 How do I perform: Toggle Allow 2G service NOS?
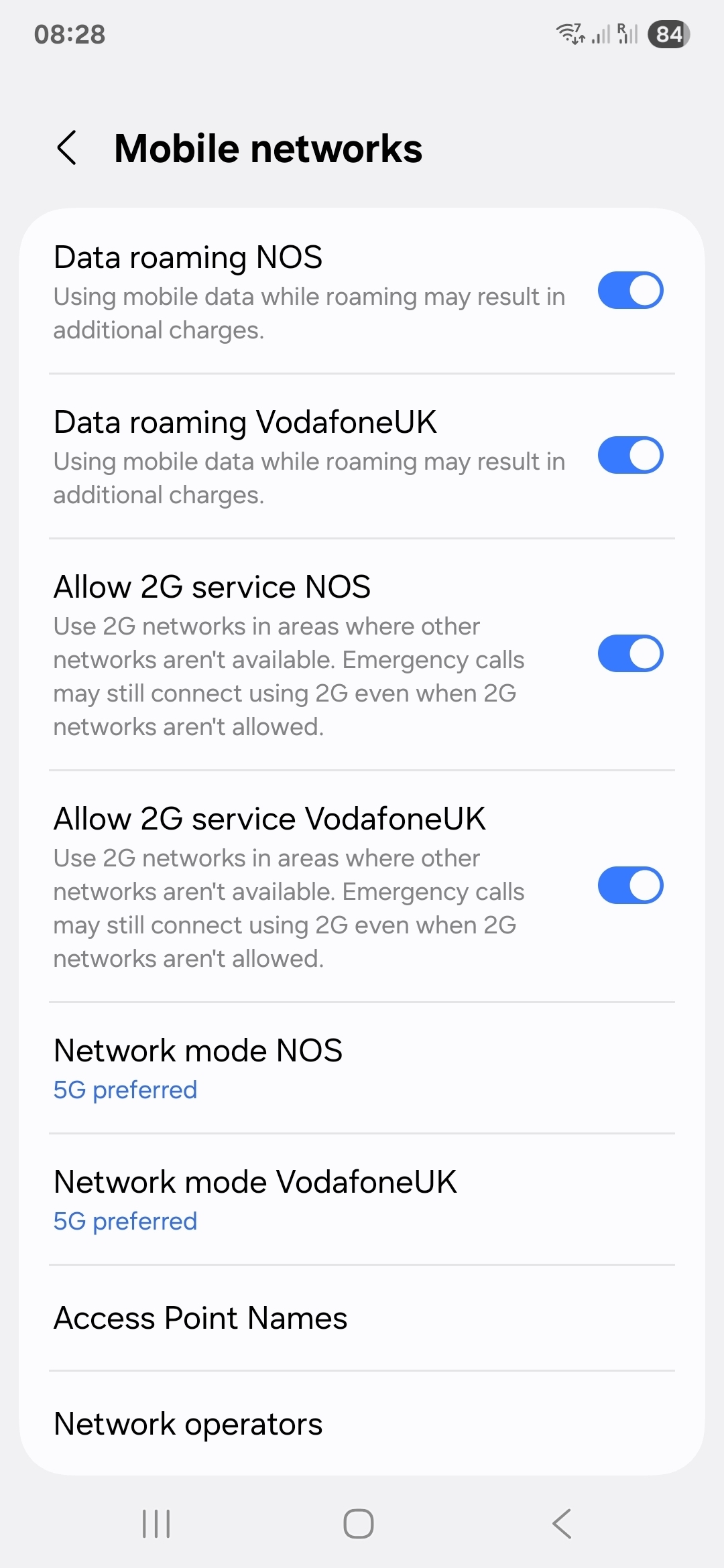point(630,653)
